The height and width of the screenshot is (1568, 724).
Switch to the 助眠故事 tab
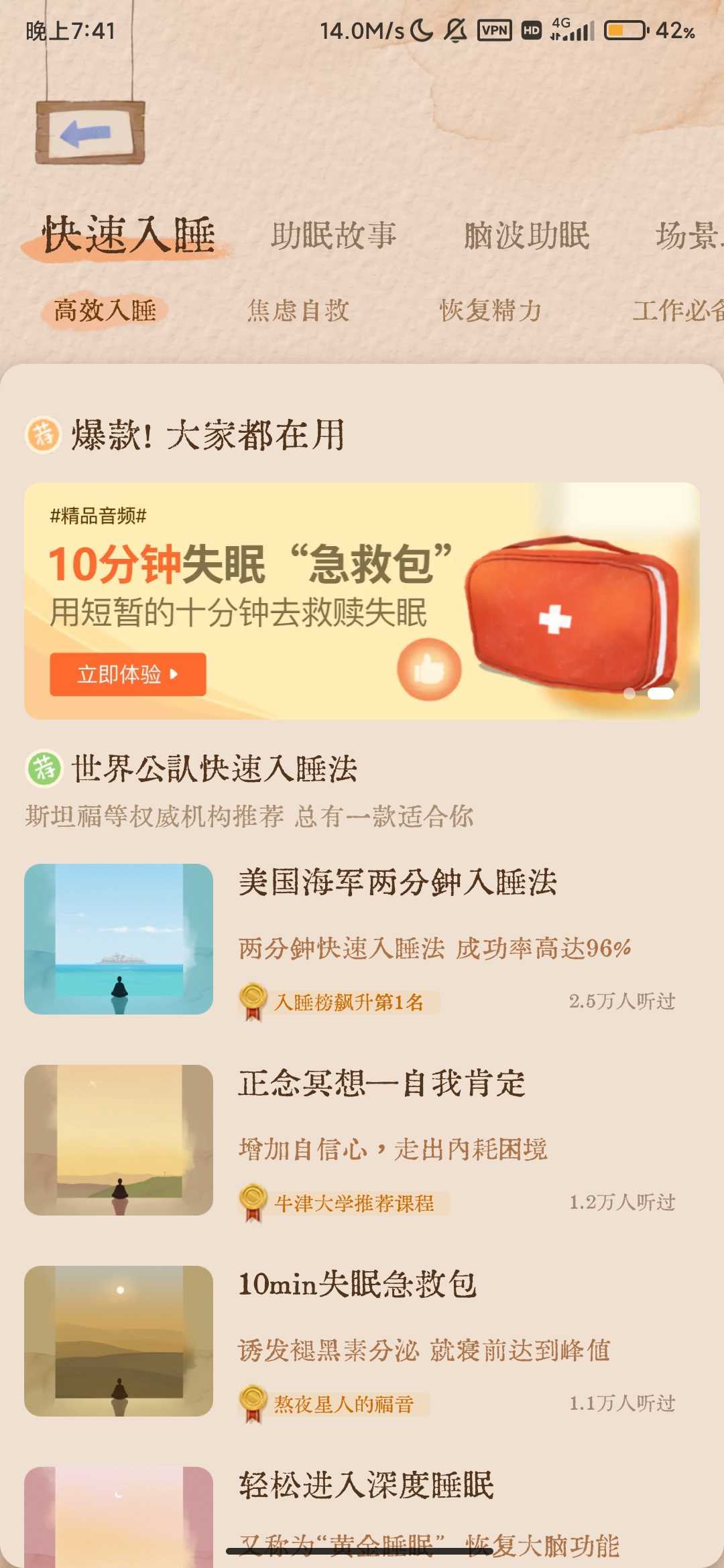click(333, 236)
